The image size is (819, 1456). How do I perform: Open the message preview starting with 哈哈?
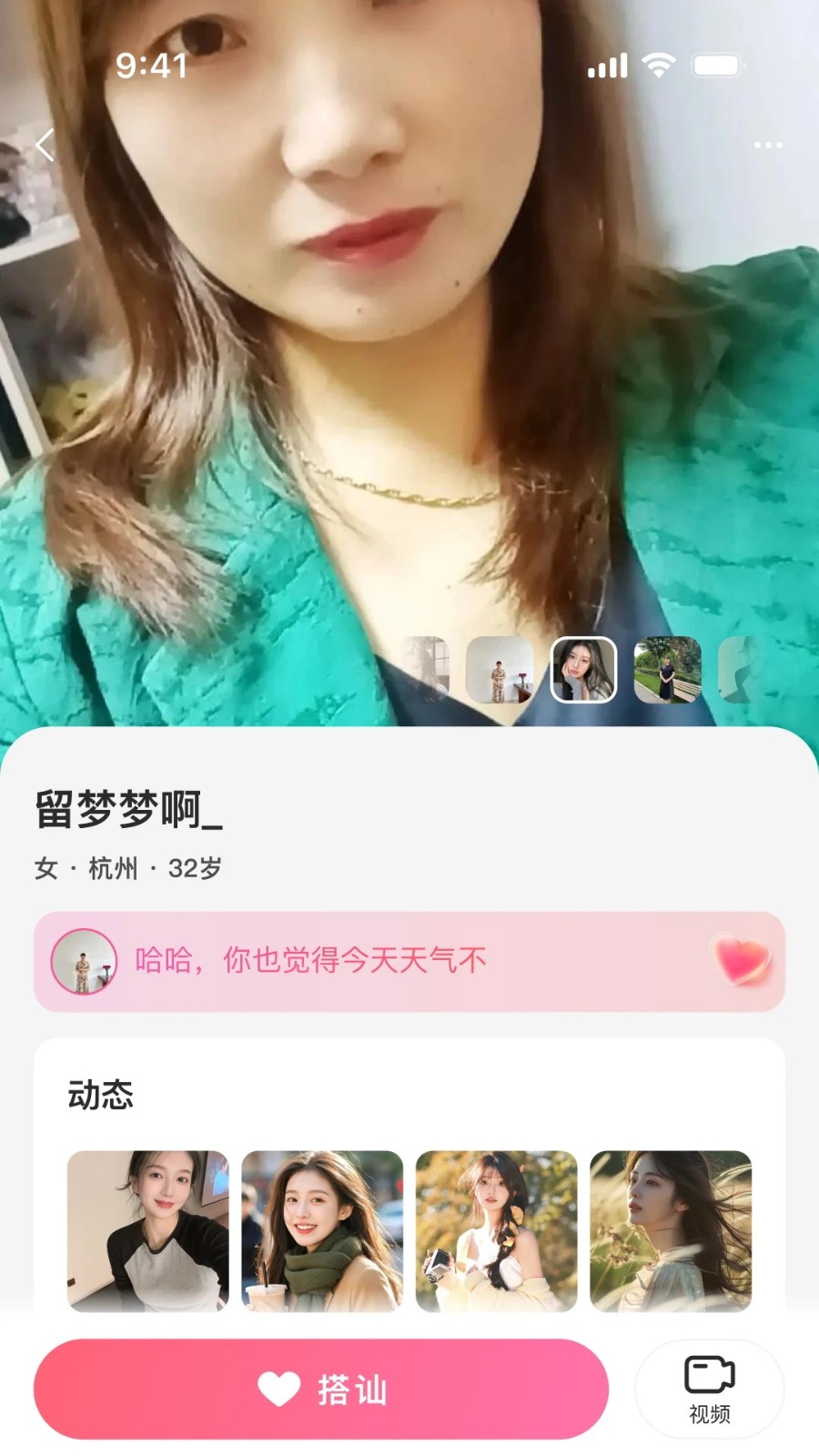point(309,959)
